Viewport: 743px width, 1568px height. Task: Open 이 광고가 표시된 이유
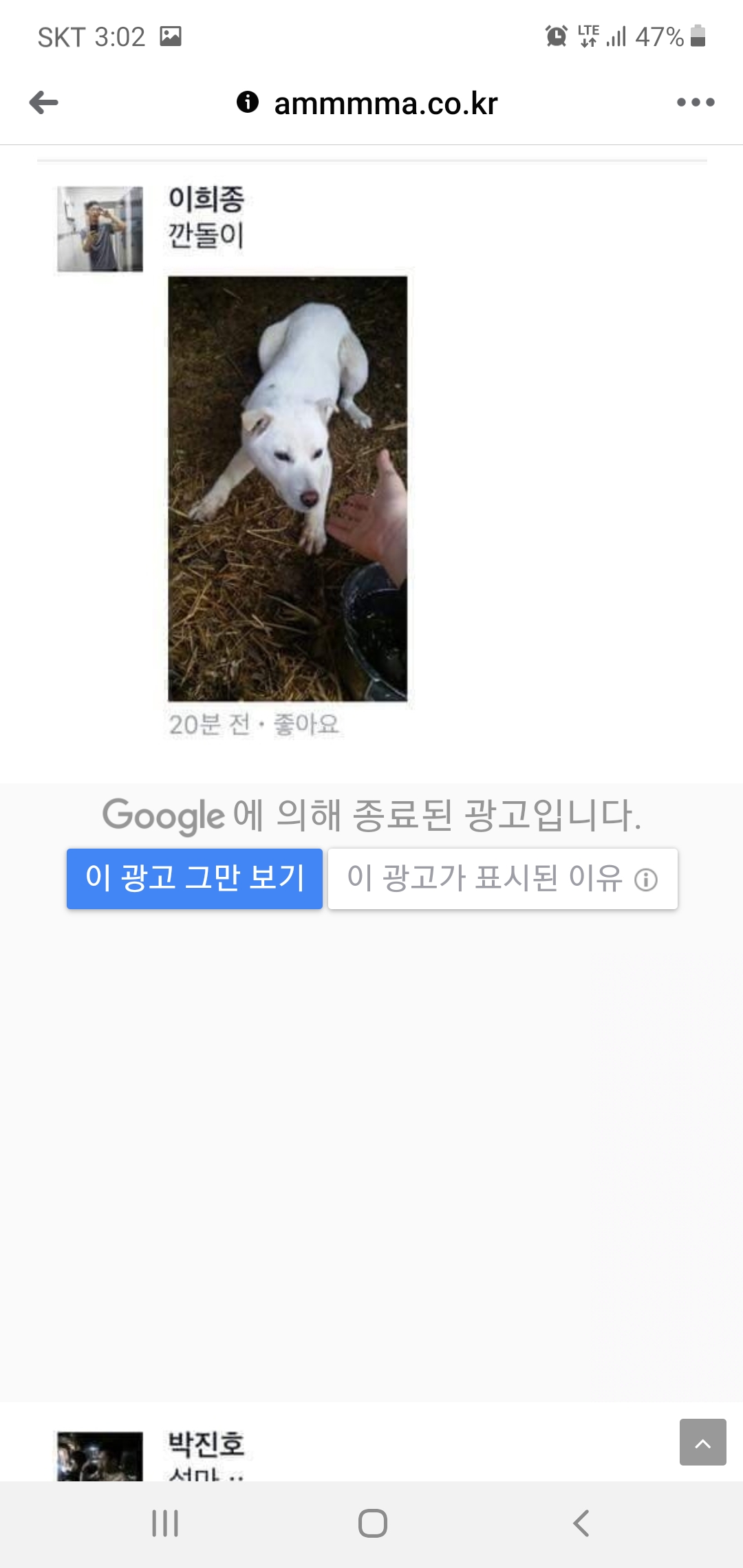pyautogui.click(x=502, y=879)
